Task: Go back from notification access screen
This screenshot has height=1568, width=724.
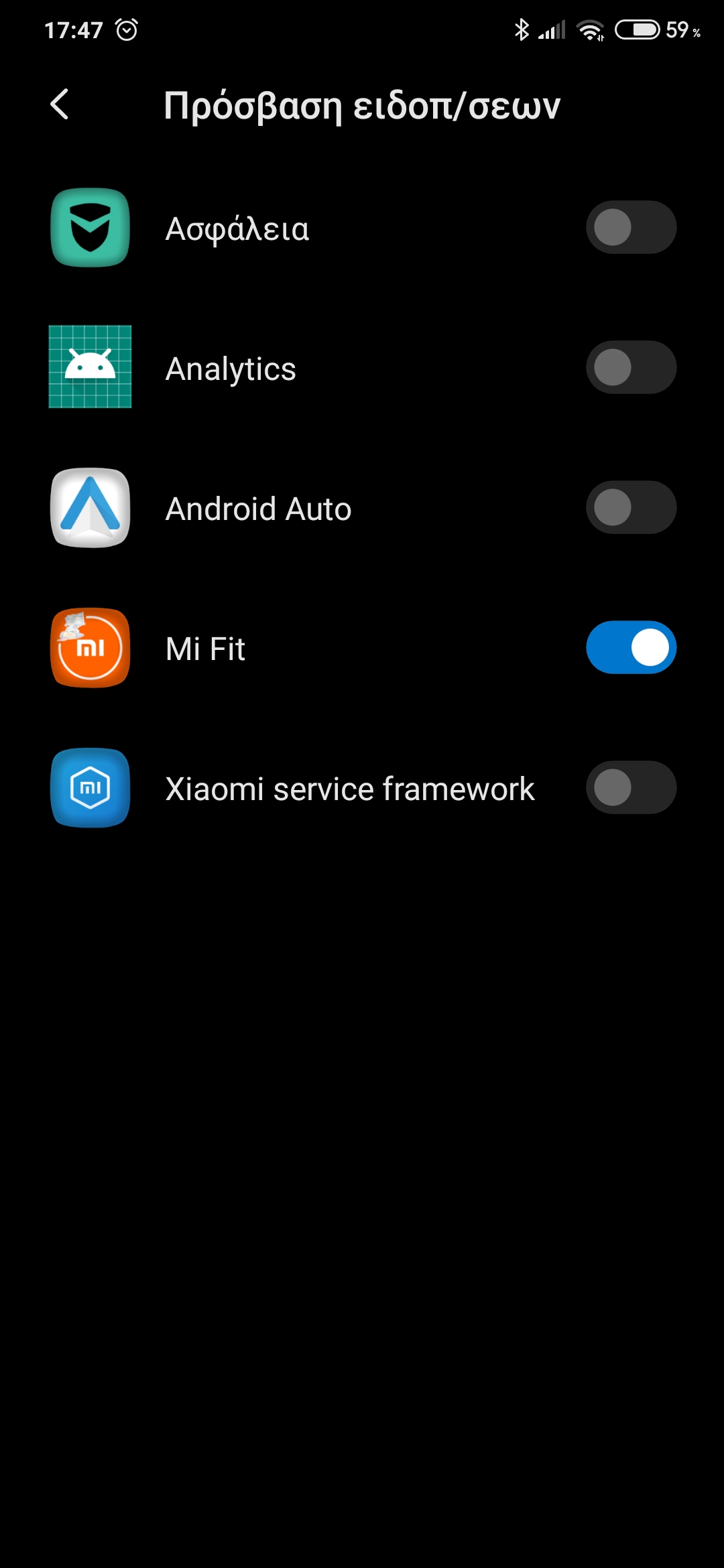Action: click(60, 105)
